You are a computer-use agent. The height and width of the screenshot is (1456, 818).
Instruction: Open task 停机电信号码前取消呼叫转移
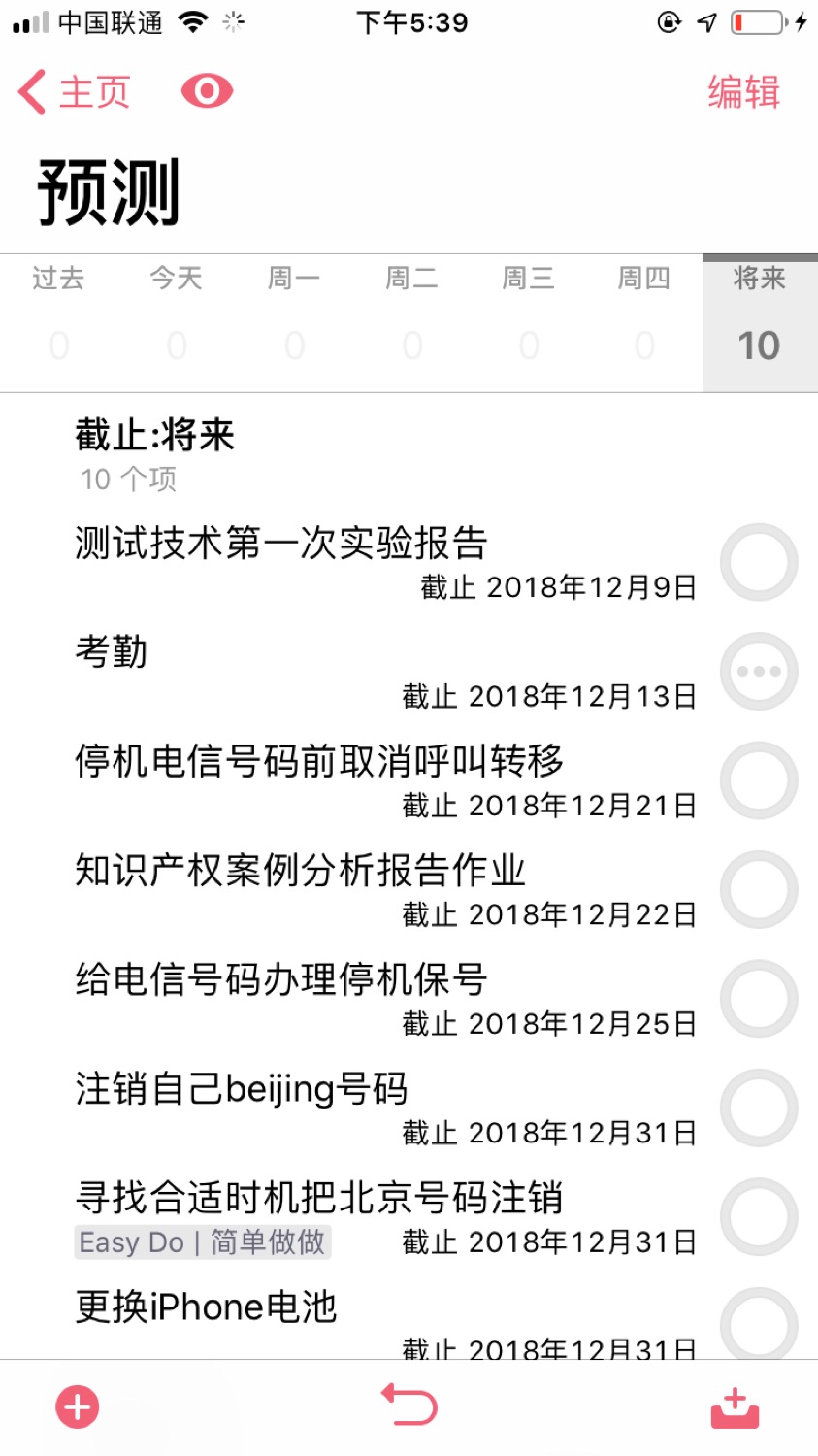point(386,780)
